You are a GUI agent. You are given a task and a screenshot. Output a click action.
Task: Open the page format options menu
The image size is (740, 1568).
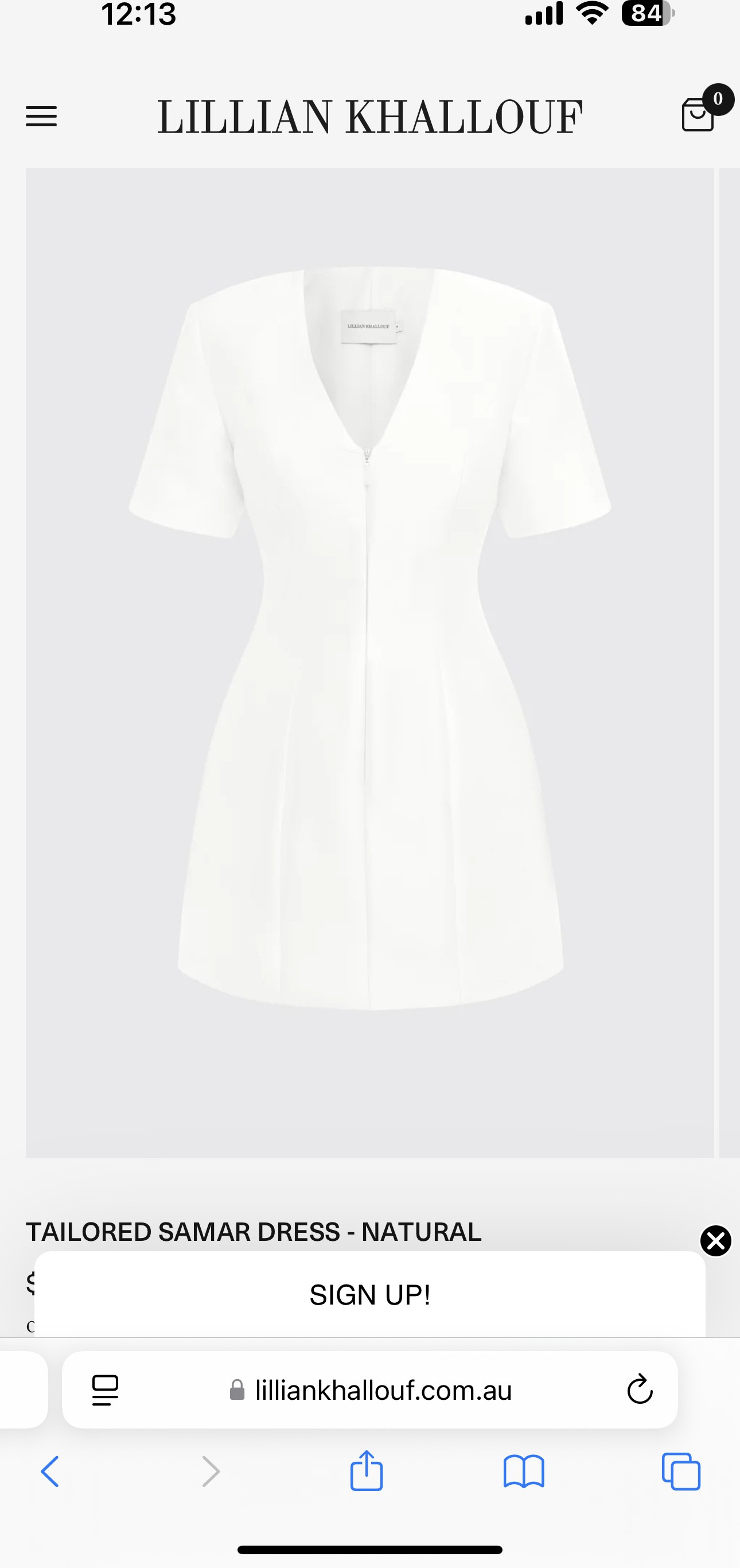(106, 1390)
